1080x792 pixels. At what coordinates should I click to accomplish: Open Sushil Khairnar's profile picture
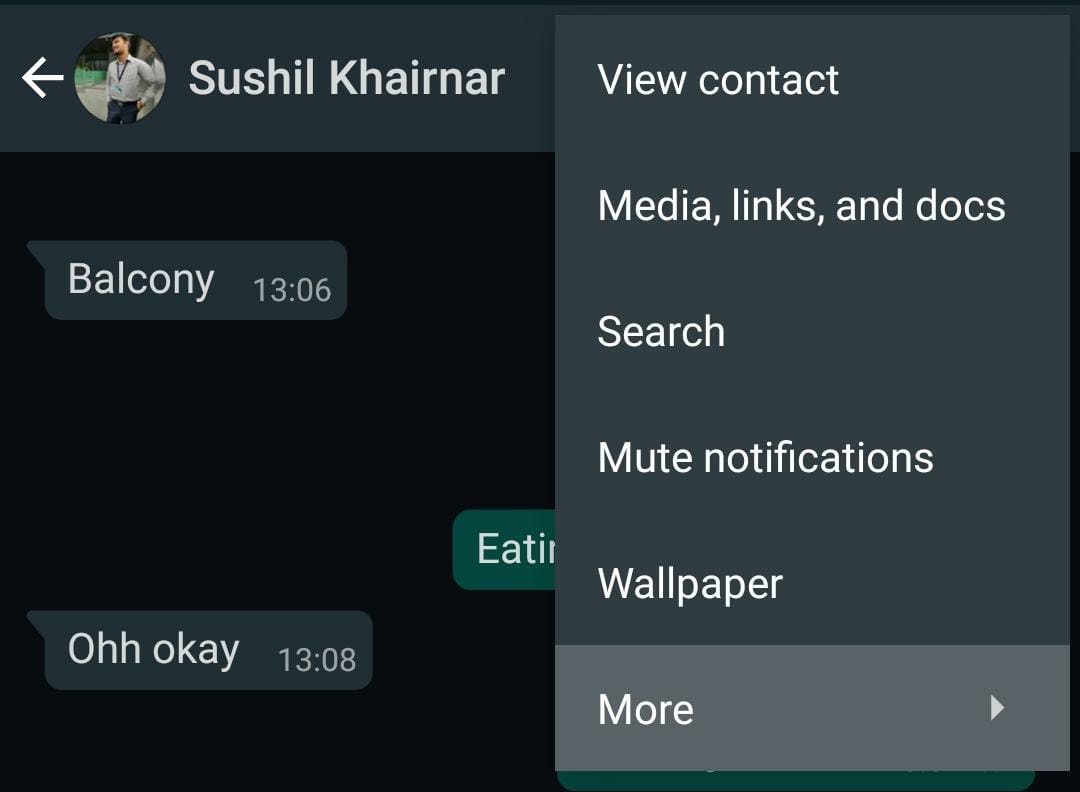pyautogui.click(x=120, y=78)
